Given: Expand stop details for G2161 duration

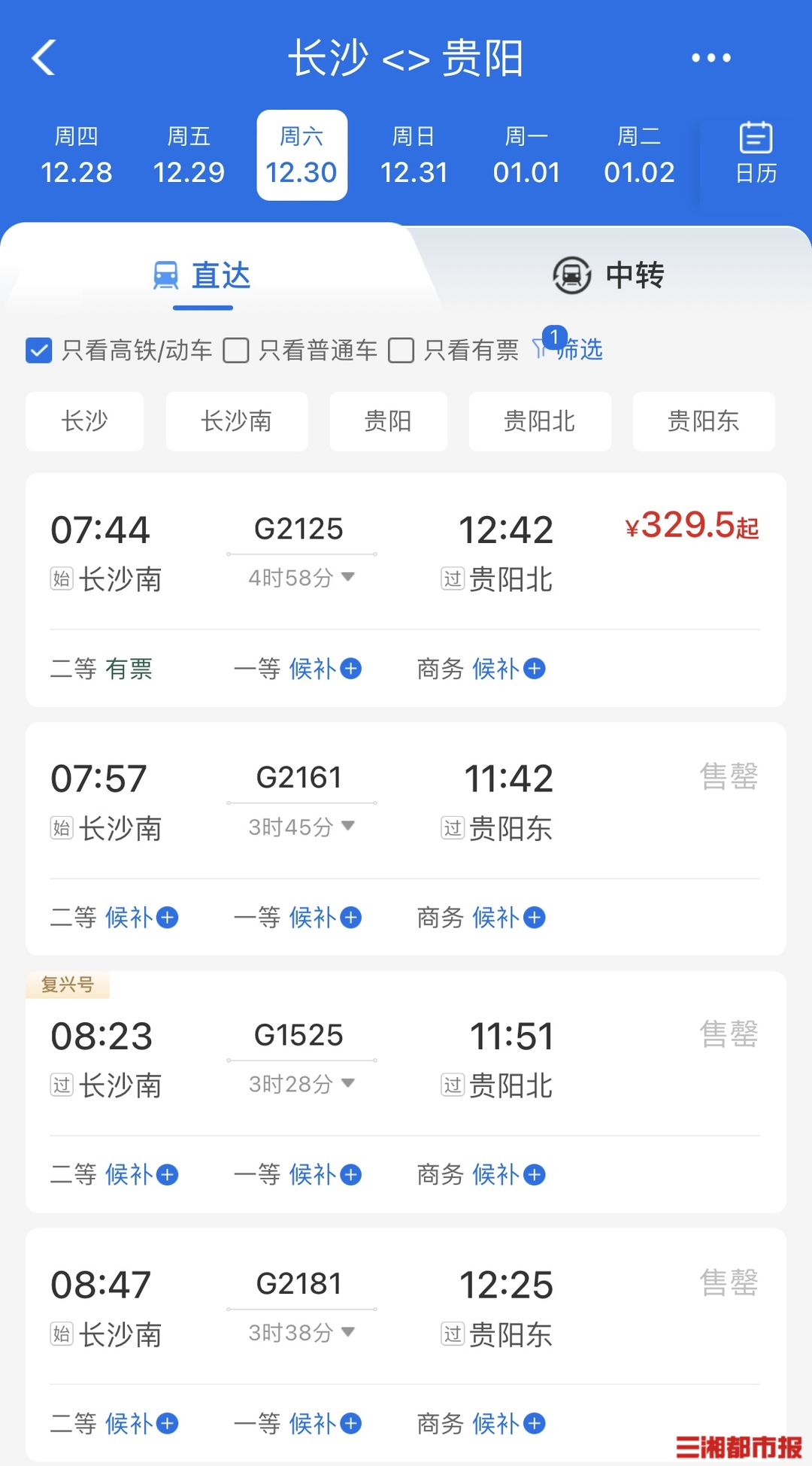Looking at the screenshot, I should tap(301, 827).
